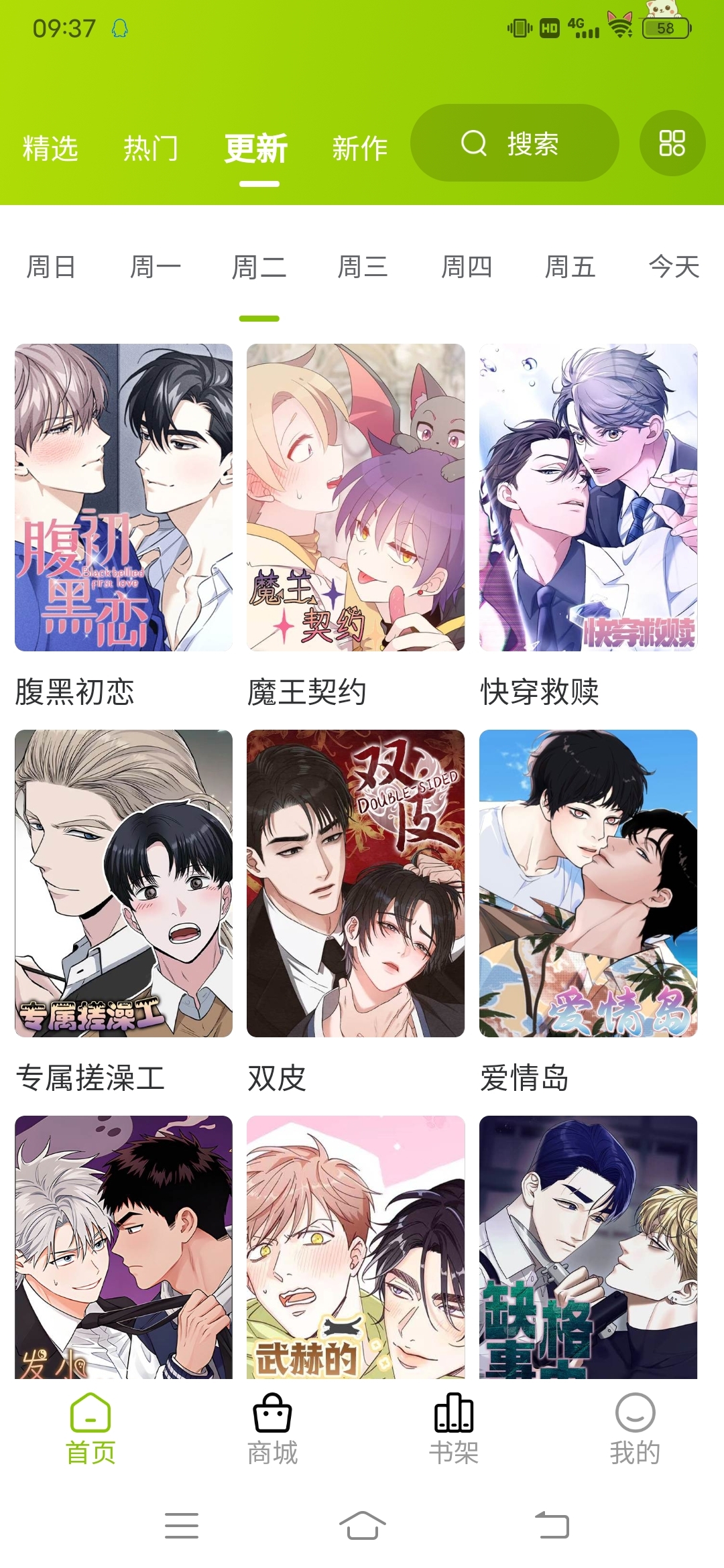This screenshot has width=724, height=1568.
Task: Switch to the 热门 tab
Action: 151,148
